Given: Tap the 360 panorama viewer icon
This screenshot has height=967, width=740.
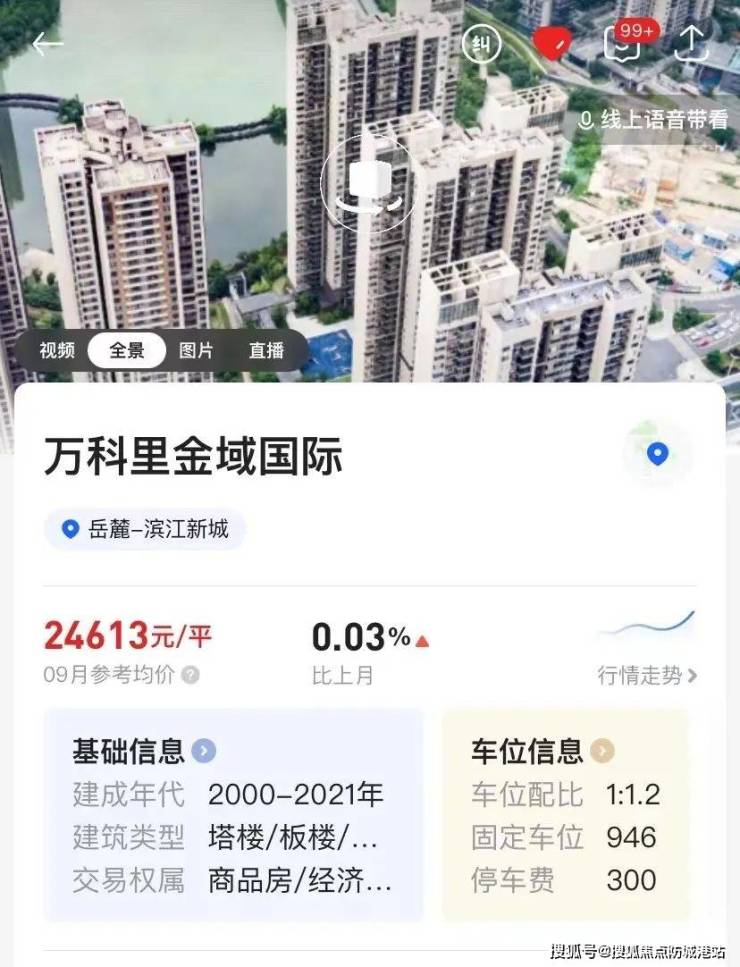Looking at the screenshot, I should pyautogui.click(x=367, y=184).
